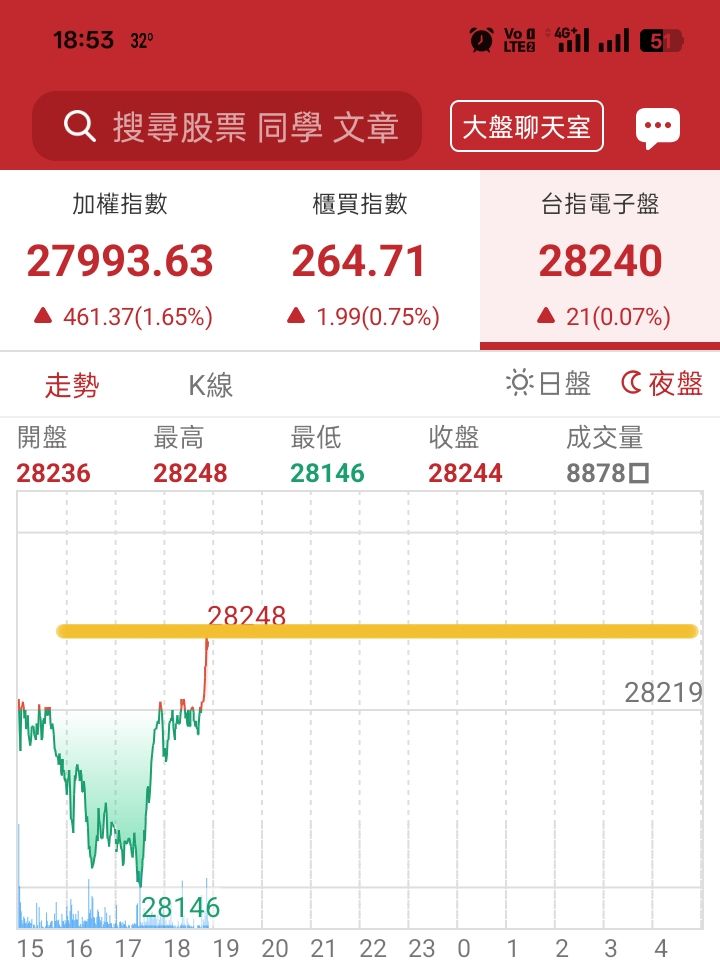Enter the 大盤聊天室 chat room
This screenshot has width=720, height=971.
coord(526,127)
